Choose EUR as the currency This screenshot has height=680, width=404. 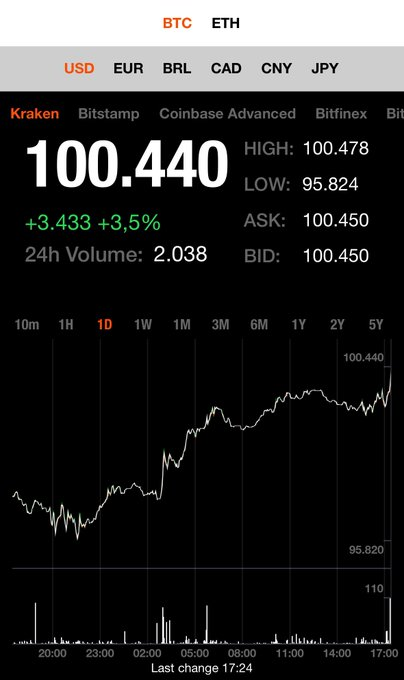click(128, 69)
